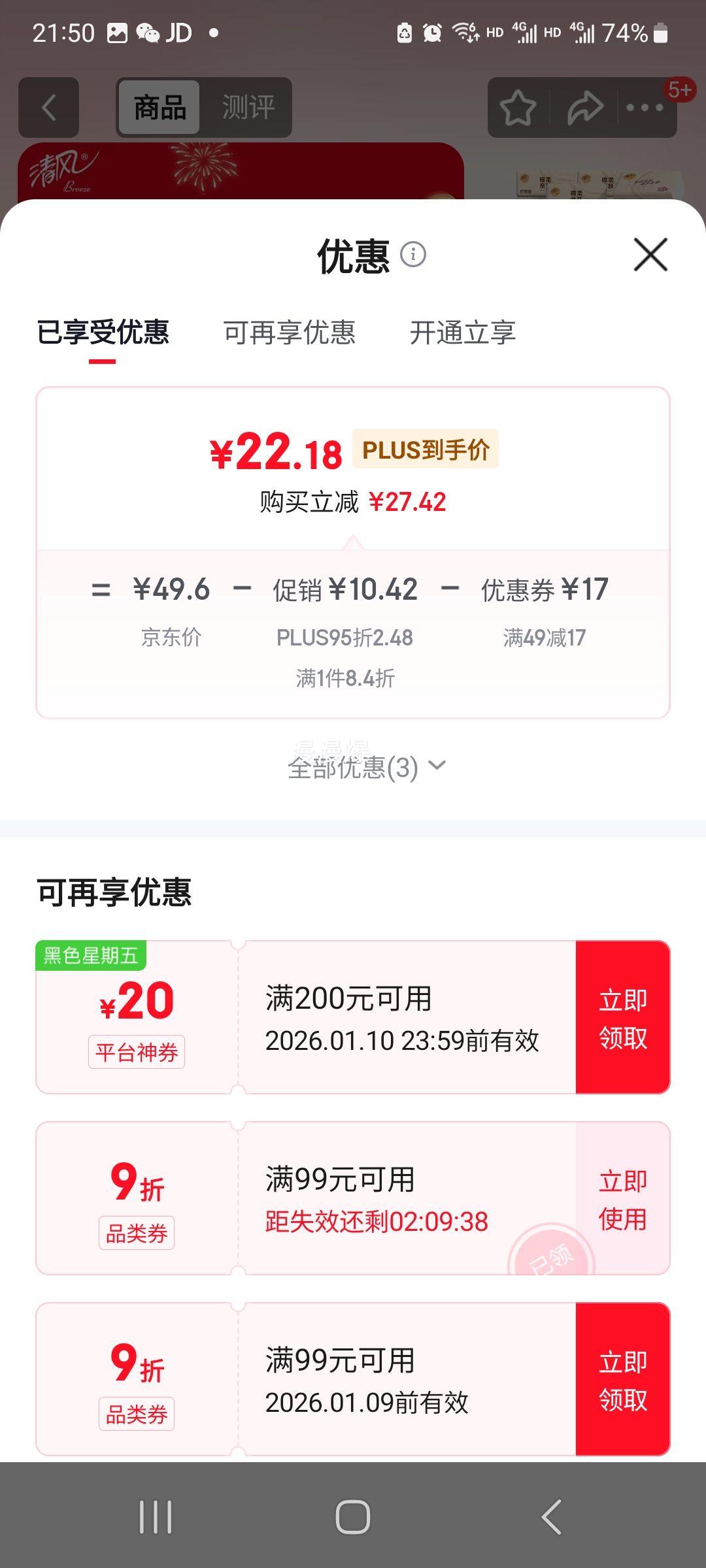Tap the PLUS到手价 label next to ¥22.18
This screenshot has width=706, height=1568.
425,449
